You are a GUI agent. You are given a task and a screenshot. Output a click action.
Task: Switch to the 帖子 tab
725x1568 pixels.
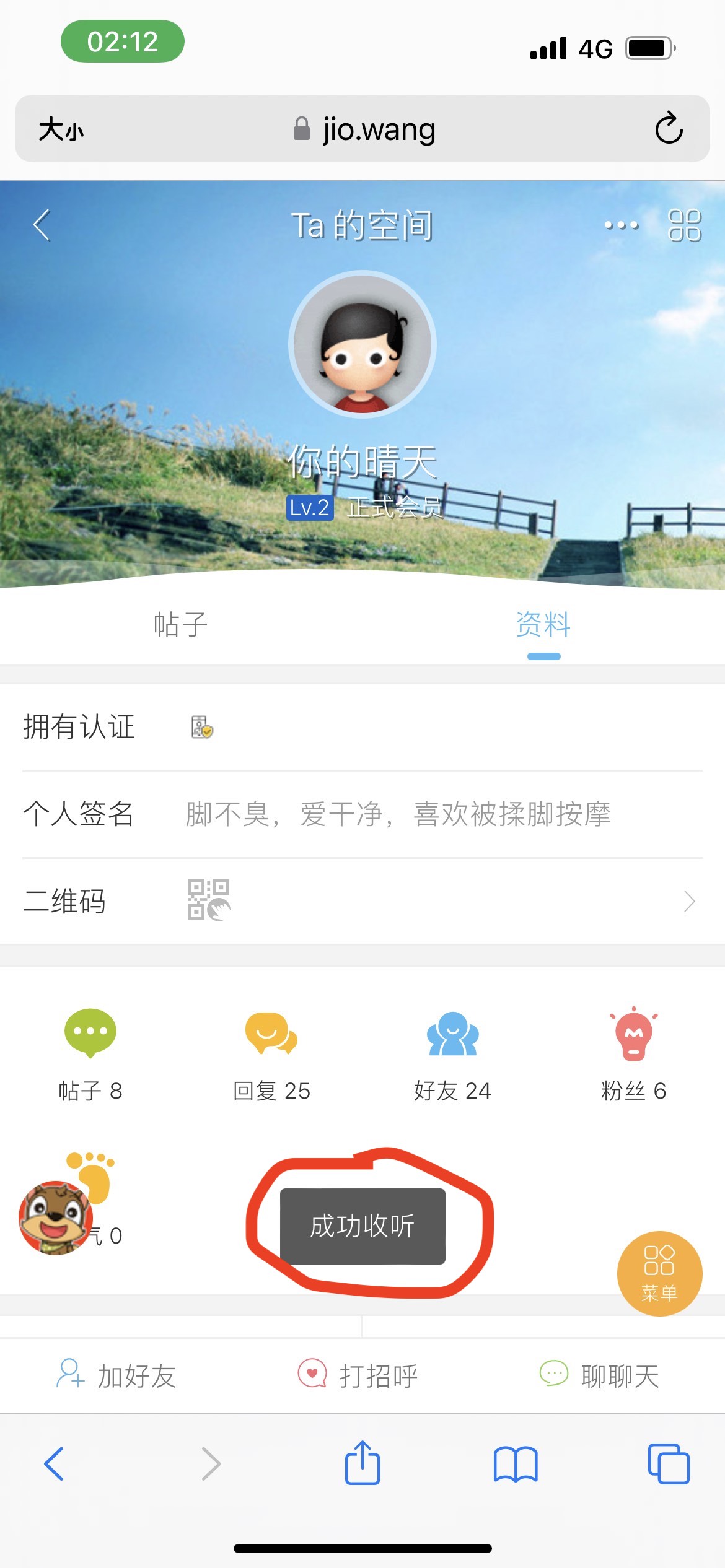pyautogui.click(x=180, y=624)
